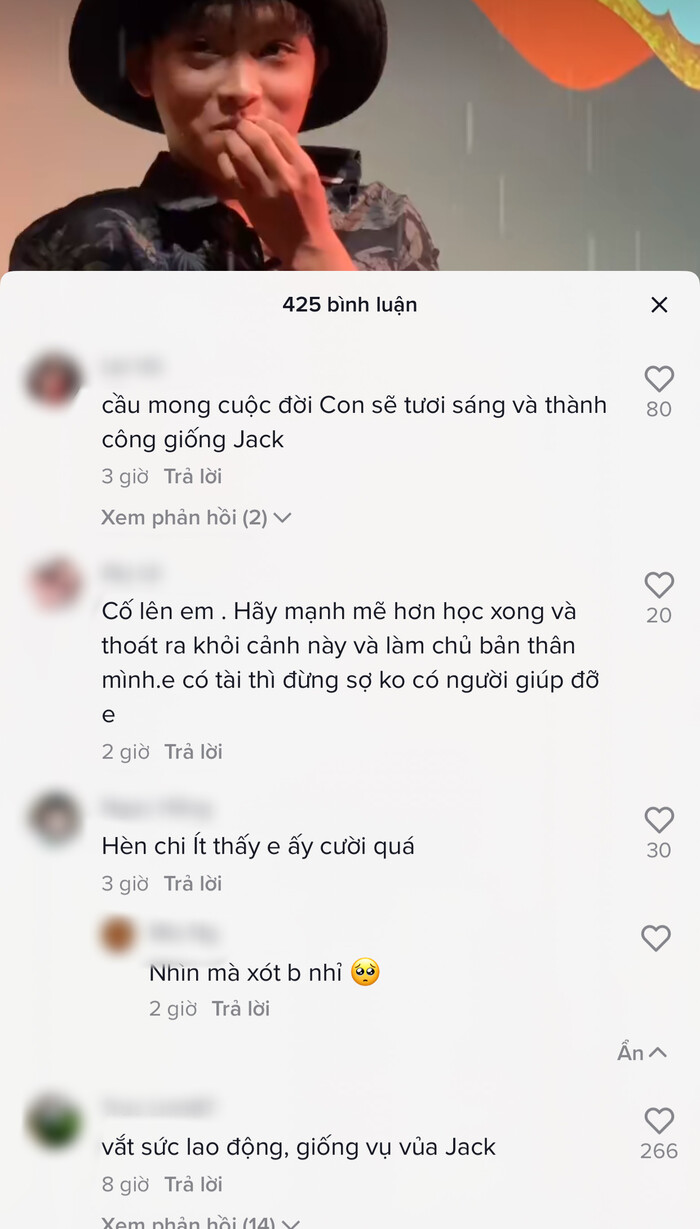Reply to the 'Hèn chi ít thấy' comment
Viewport: 700px width, 1229px height.
pos(193,883)
